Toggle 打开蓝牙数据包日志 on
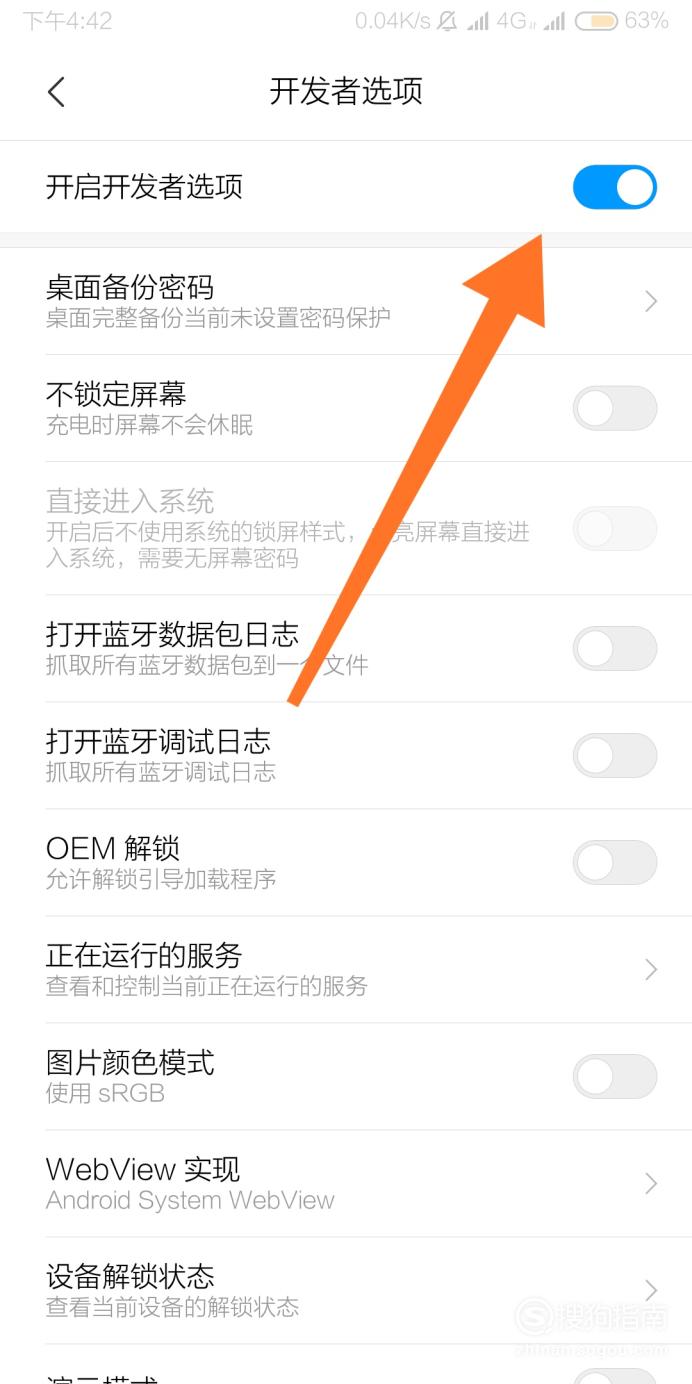This screenshot has width=692, height=1384. (x=614, y=648)
